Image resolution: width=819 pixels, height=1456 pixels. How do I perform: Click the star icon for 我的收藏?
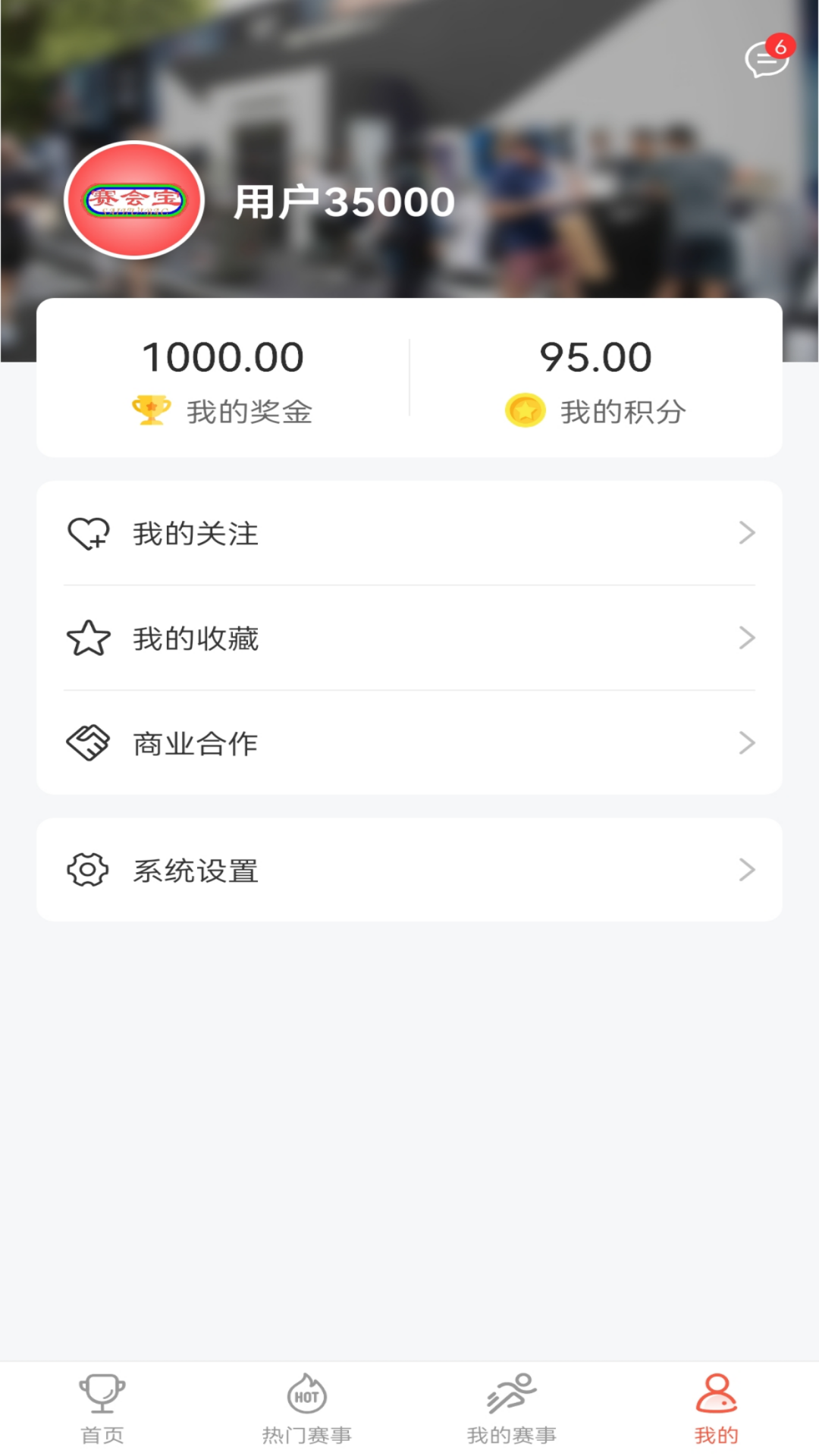coord(89,639)
